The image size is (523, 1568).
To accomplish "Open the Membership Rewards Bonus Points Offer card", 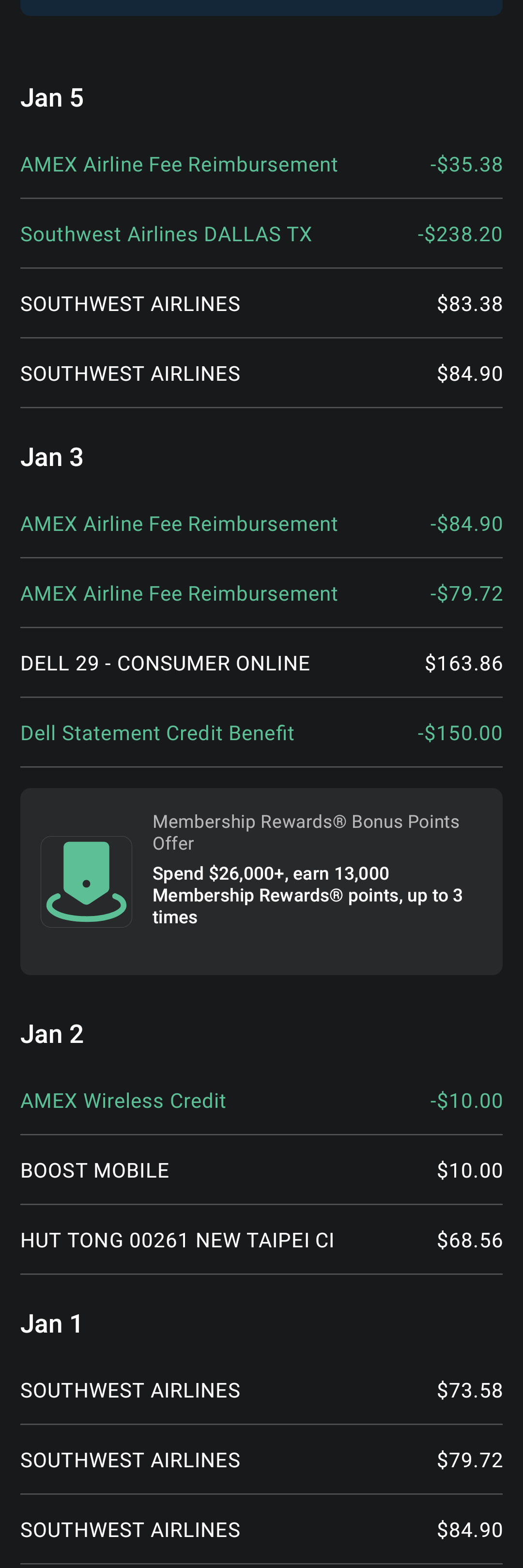I will (261, 881).
